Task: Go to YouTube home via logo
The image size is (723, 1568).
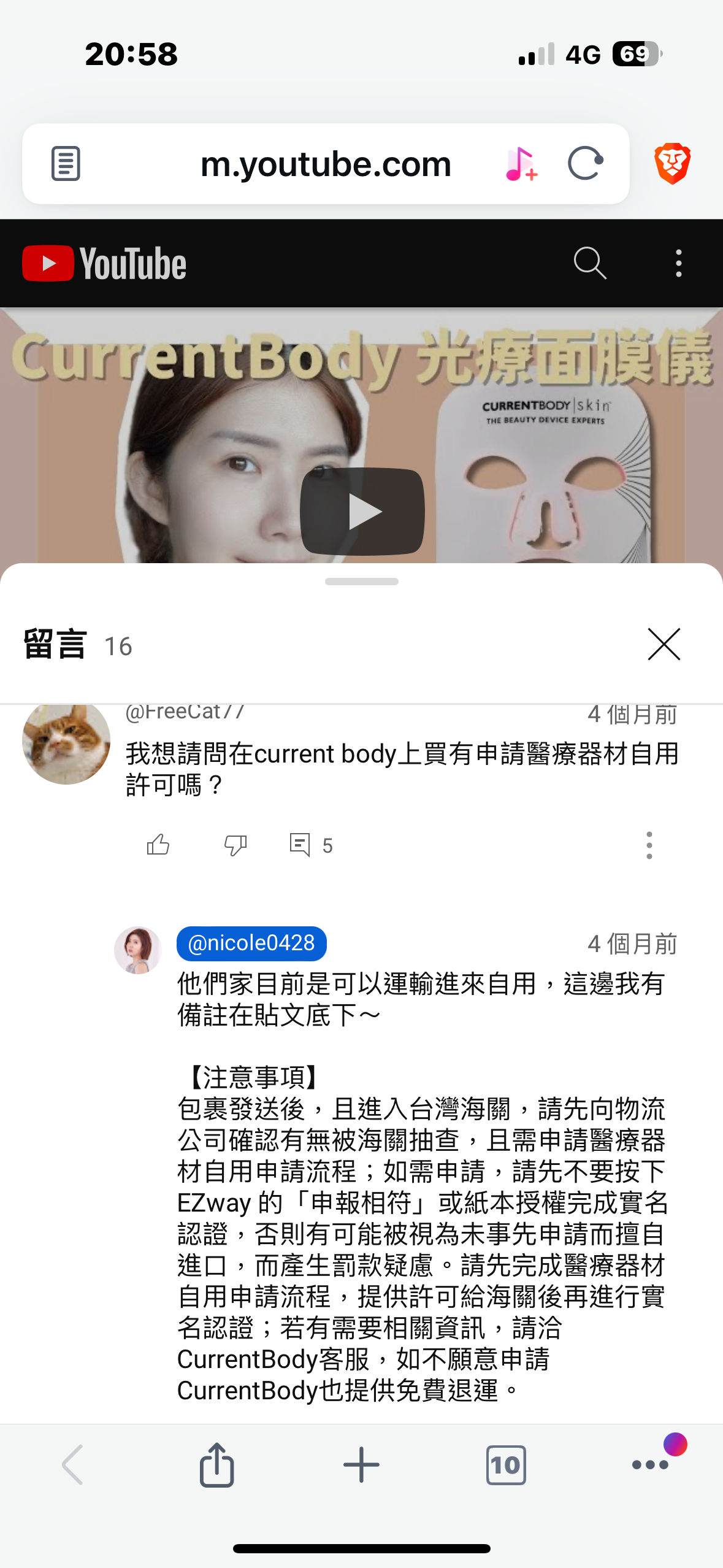Action: click(x=104, y=263)
